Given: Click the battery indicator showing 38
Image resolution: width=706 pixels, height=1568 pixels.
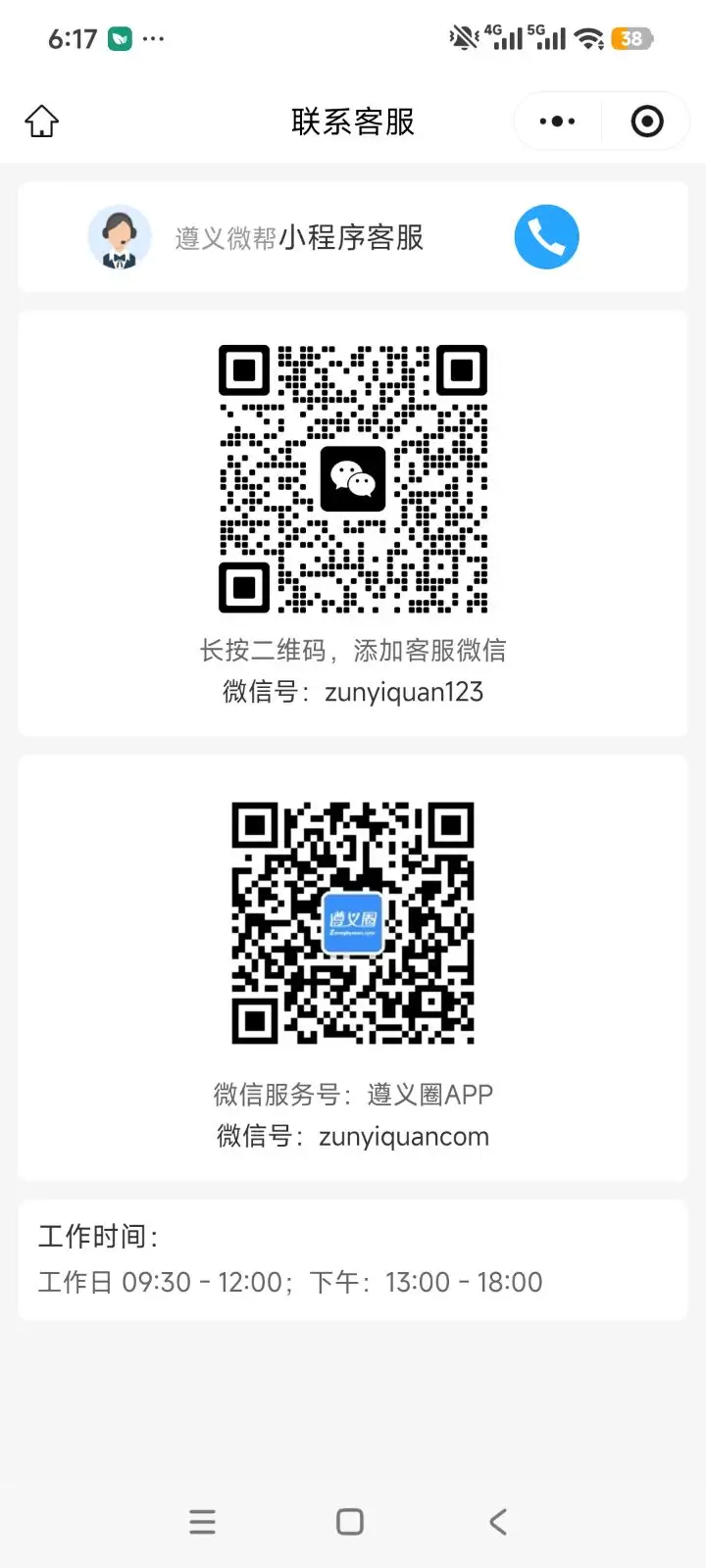Looking at the screenshot, I should (632, 38).
